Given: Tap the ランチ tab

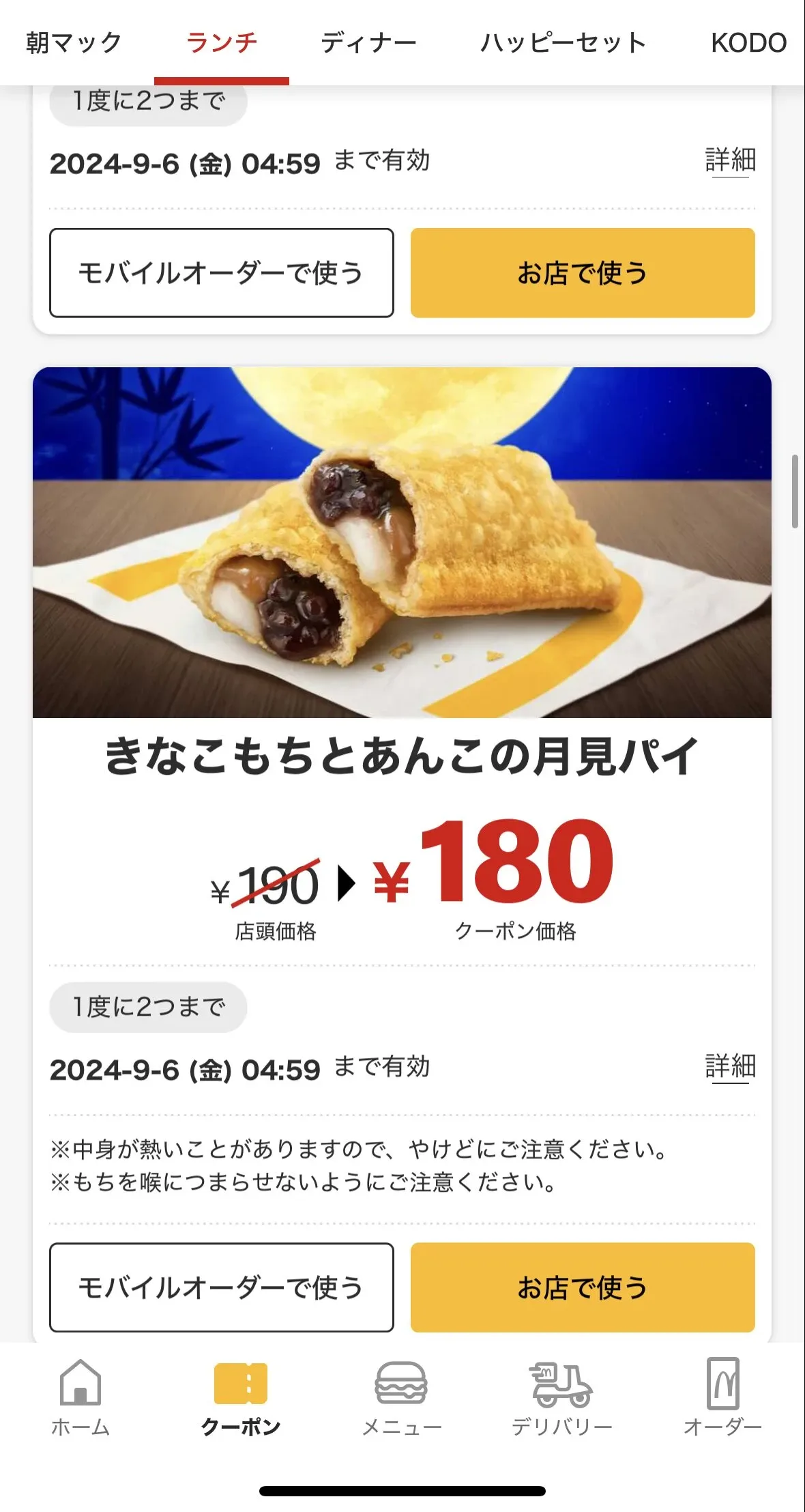Looking at the screenshot, I should (x=222, y=43).
